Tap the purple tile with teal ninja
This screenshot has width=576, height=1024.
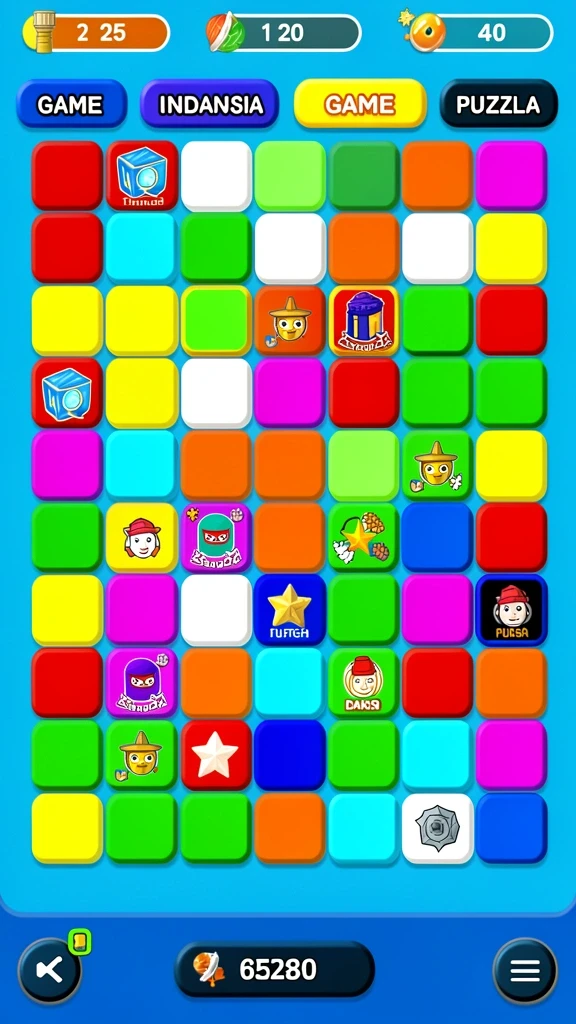(x=216, y=537)
